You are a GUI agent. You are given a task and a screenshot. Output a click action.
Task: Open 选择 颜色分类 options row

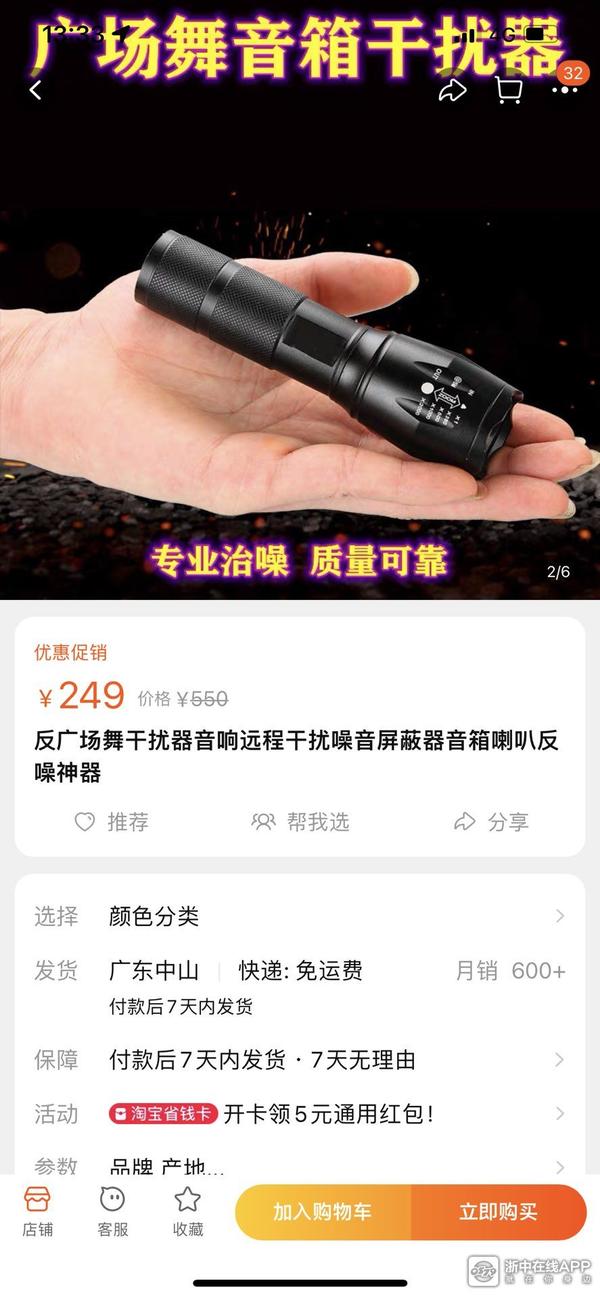300,916
